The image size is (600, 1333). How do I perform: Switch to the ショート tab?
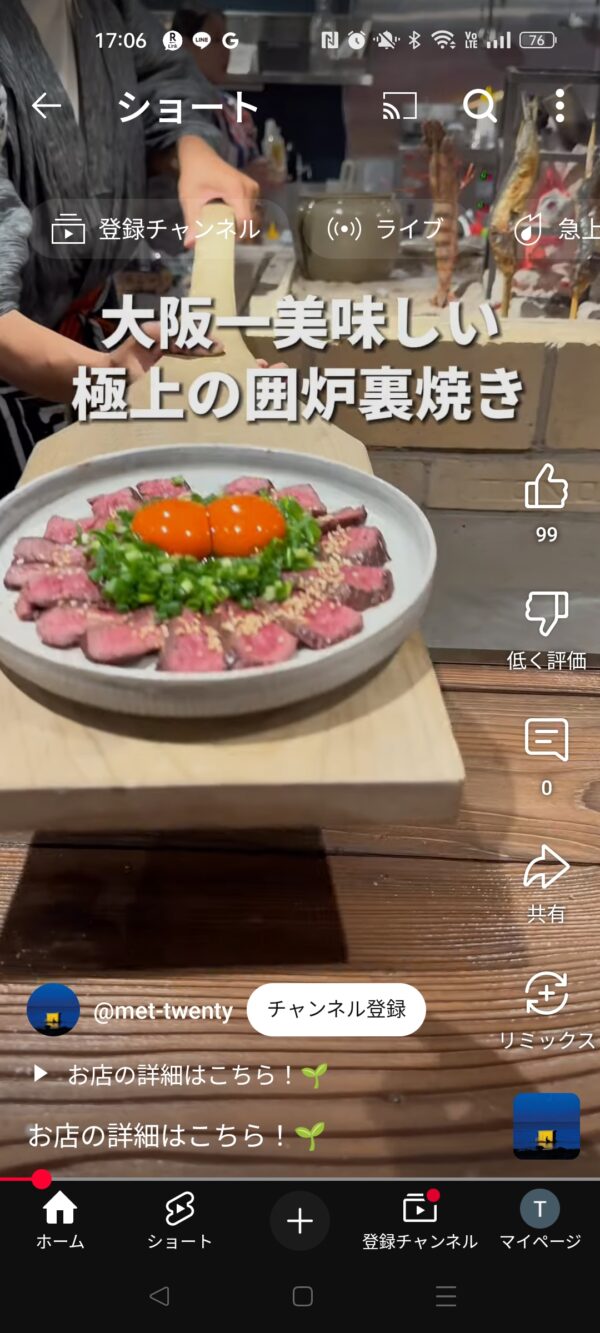(180, 1221)
